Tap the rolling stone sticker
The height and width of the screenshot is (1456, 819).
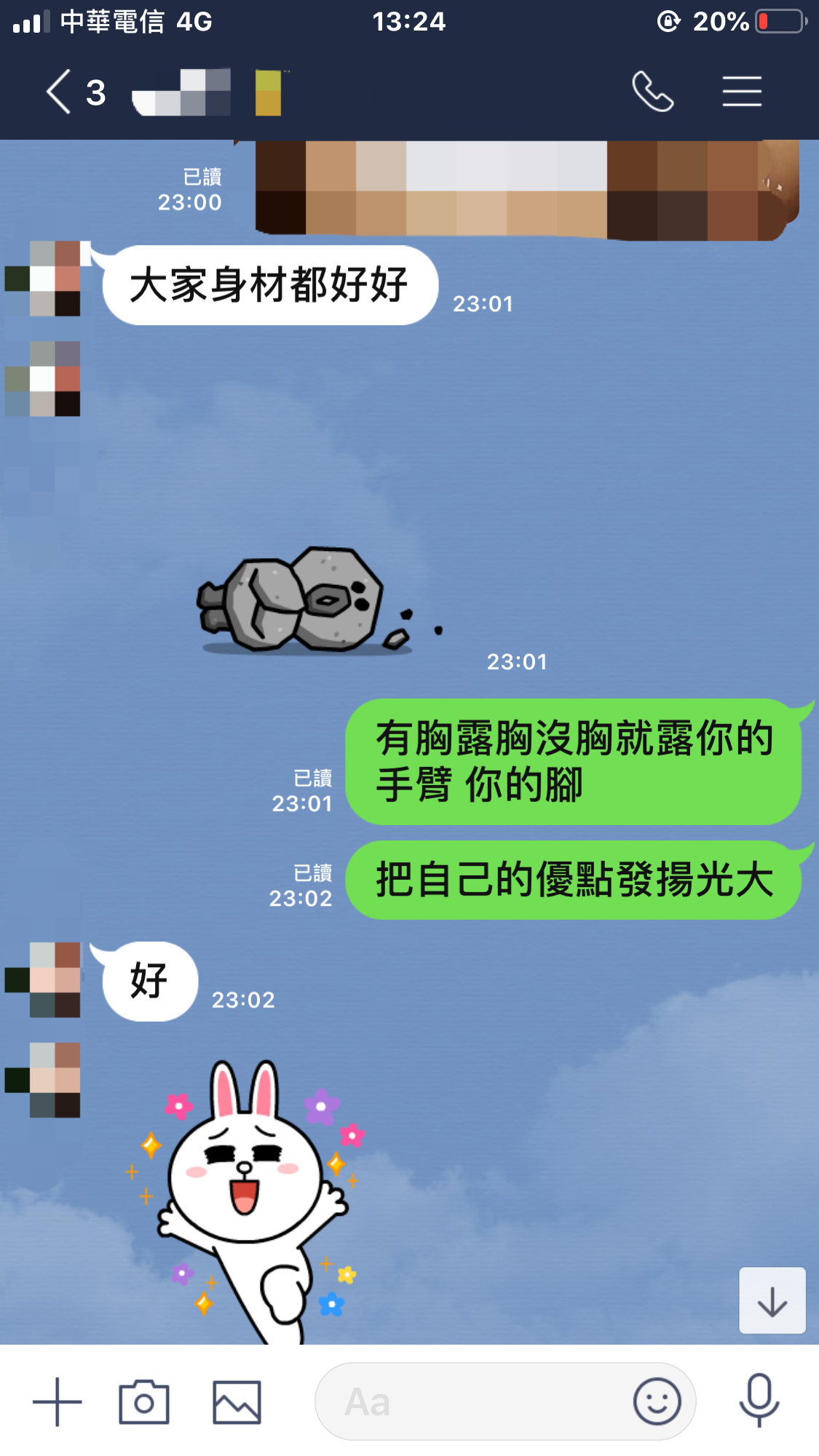306,601
